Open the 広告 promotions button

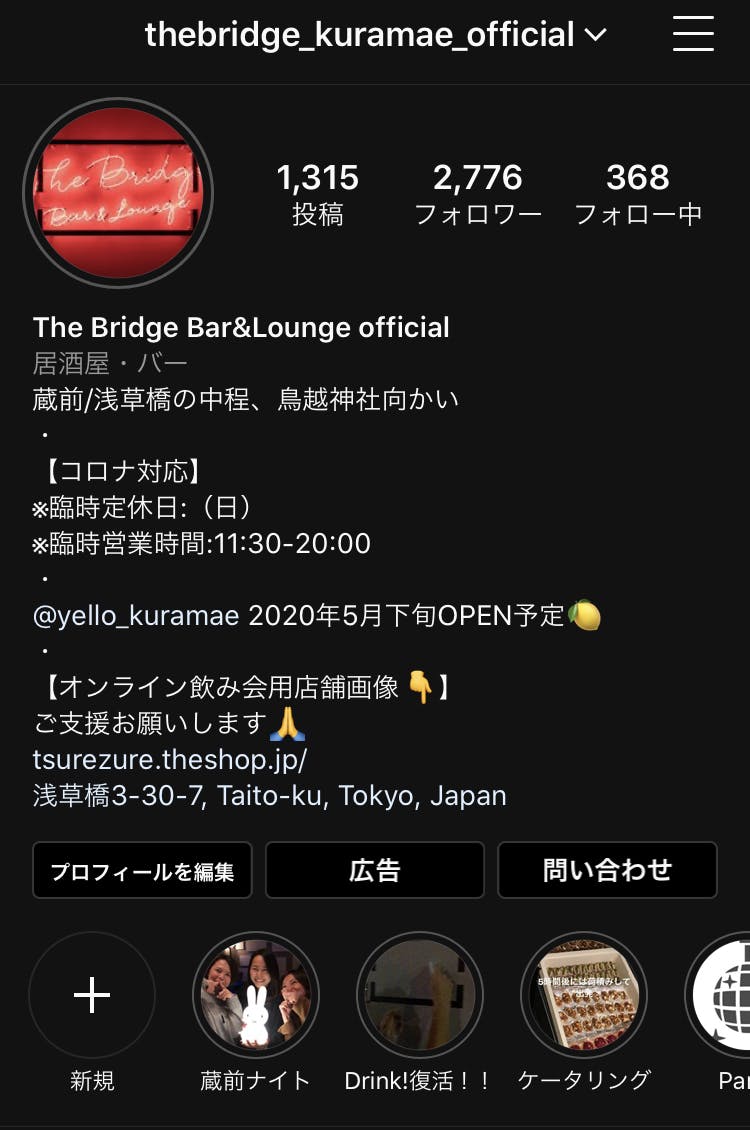375,870
